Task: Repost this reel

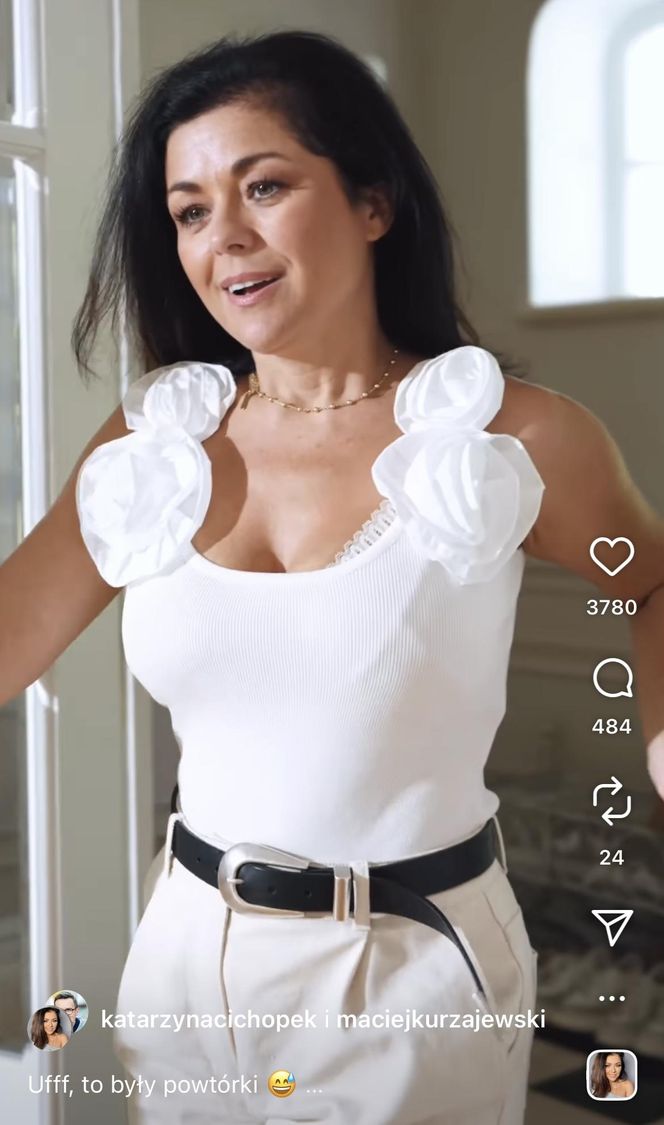Action: pos(611,802)
